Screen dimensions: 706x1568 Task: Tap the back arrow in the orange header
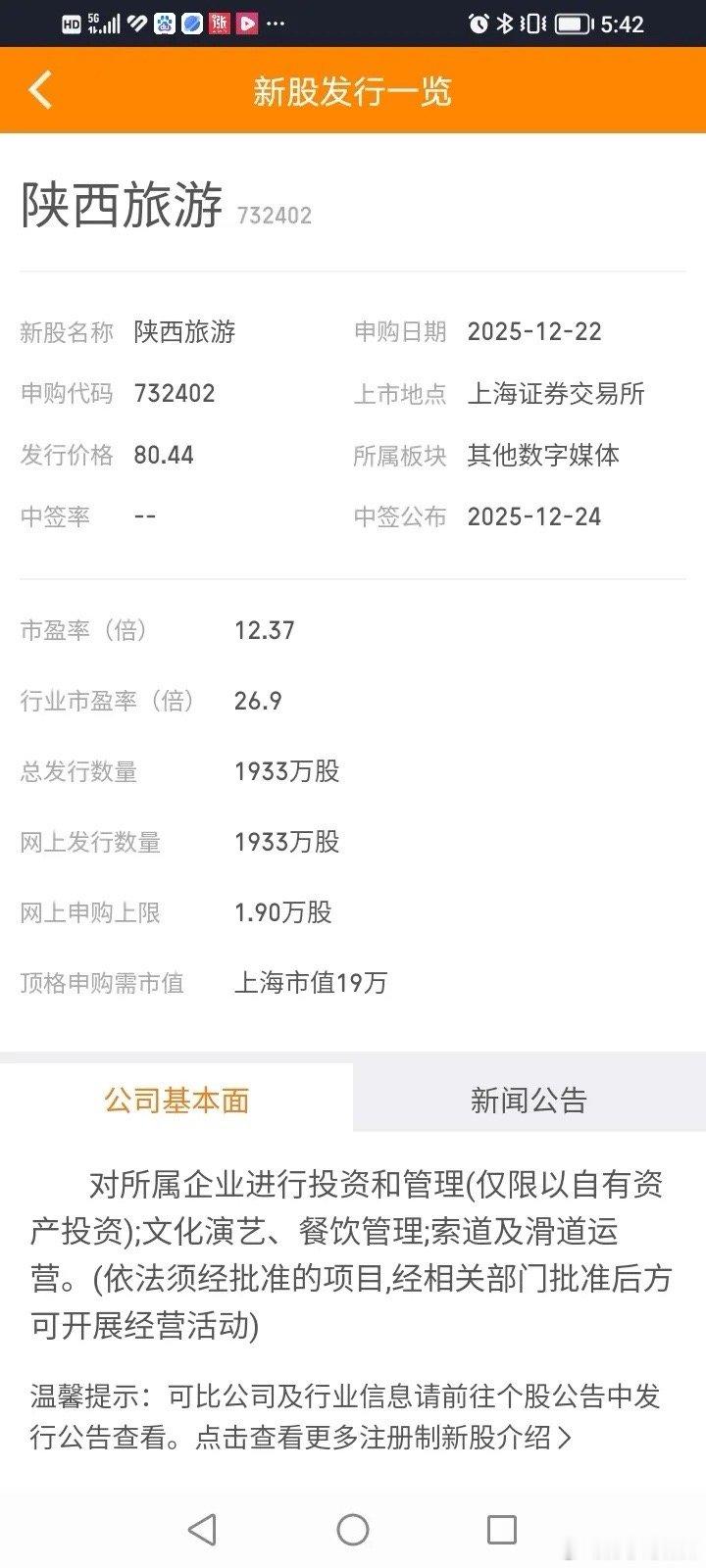pos(39,89)
